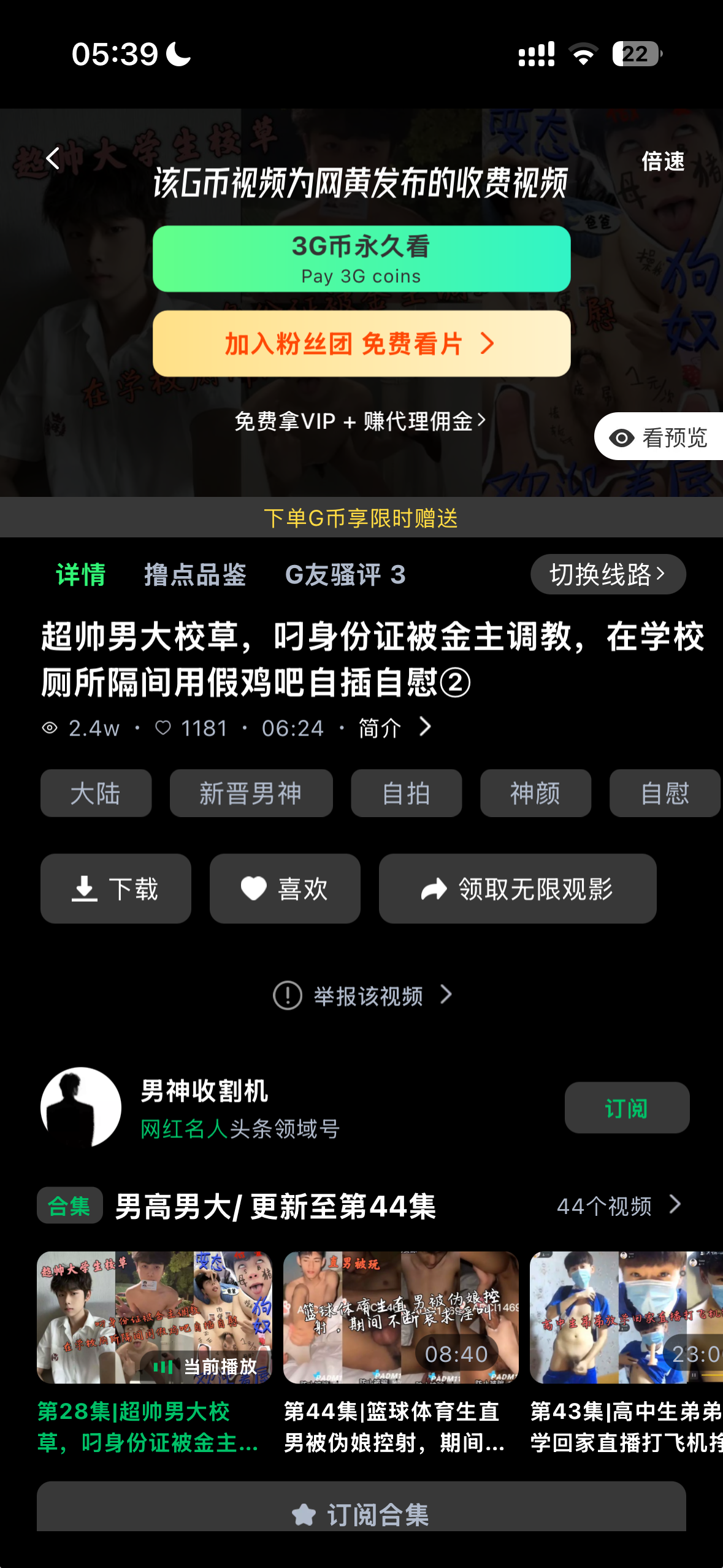The height and width of the screenshot is (1568, 723).
Task: Open the full 44个视频 collection list
Action: click(x=618, y=1206)
